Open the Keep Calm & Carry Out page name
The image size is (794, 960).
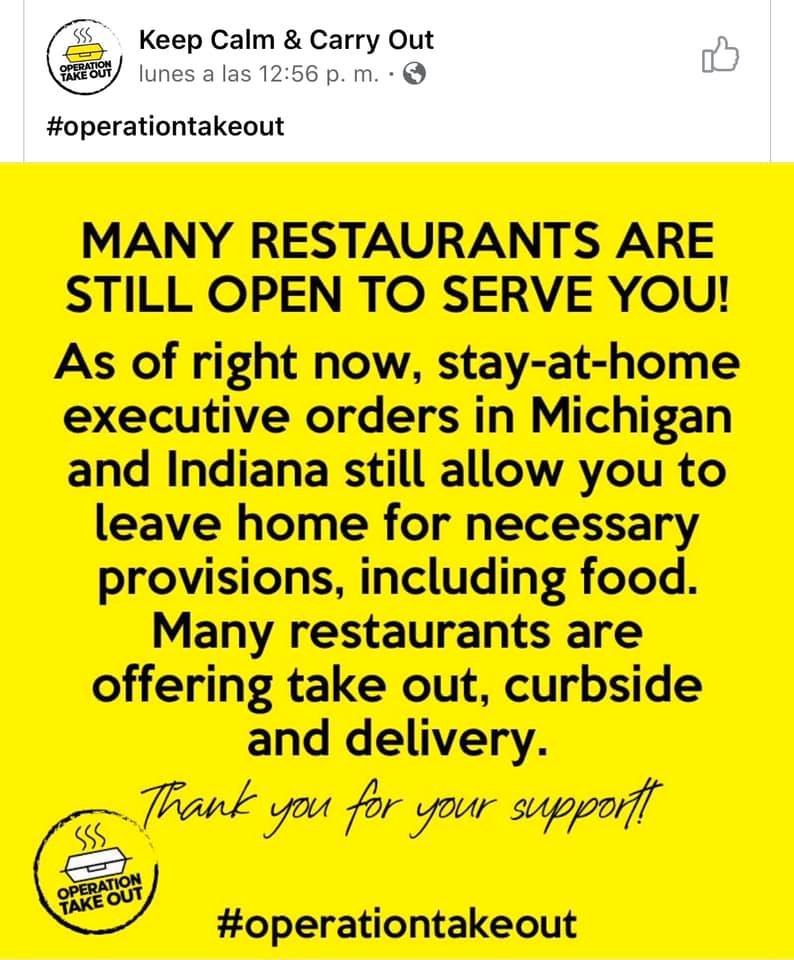286,41
